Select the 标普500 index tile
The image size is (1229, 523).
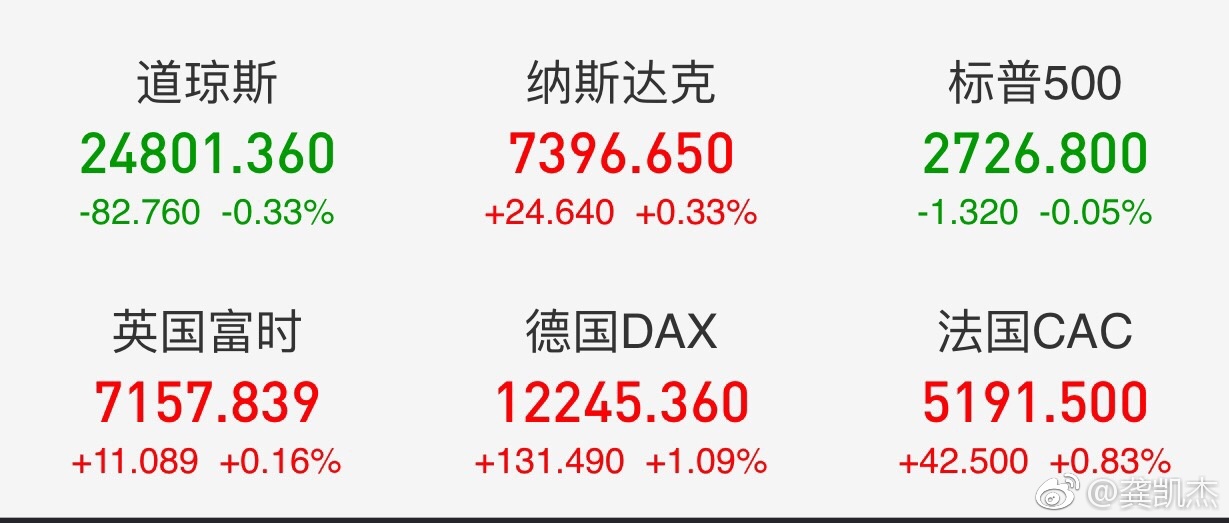[1034, 153]
